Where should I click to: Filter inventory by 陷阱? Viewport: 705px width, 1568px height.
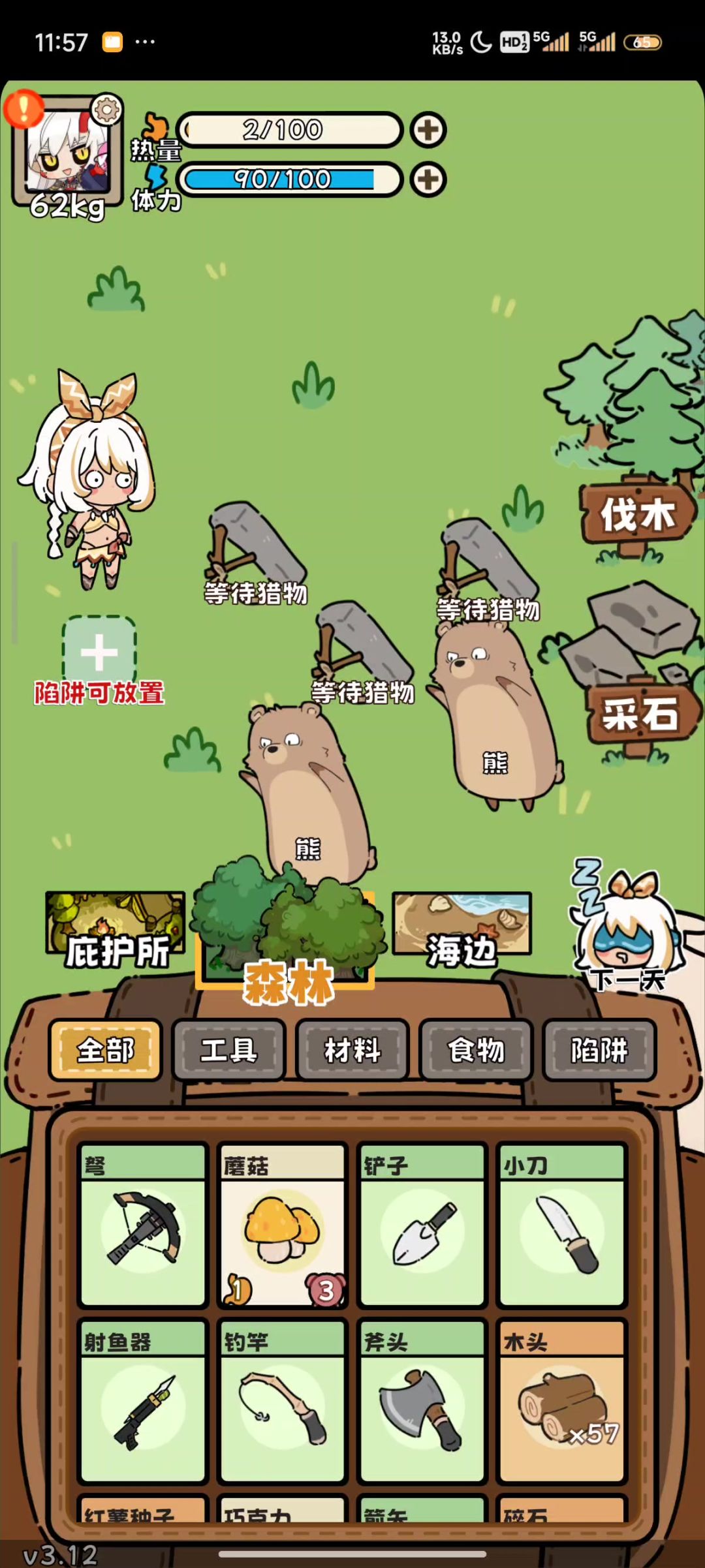[599, 1050]
